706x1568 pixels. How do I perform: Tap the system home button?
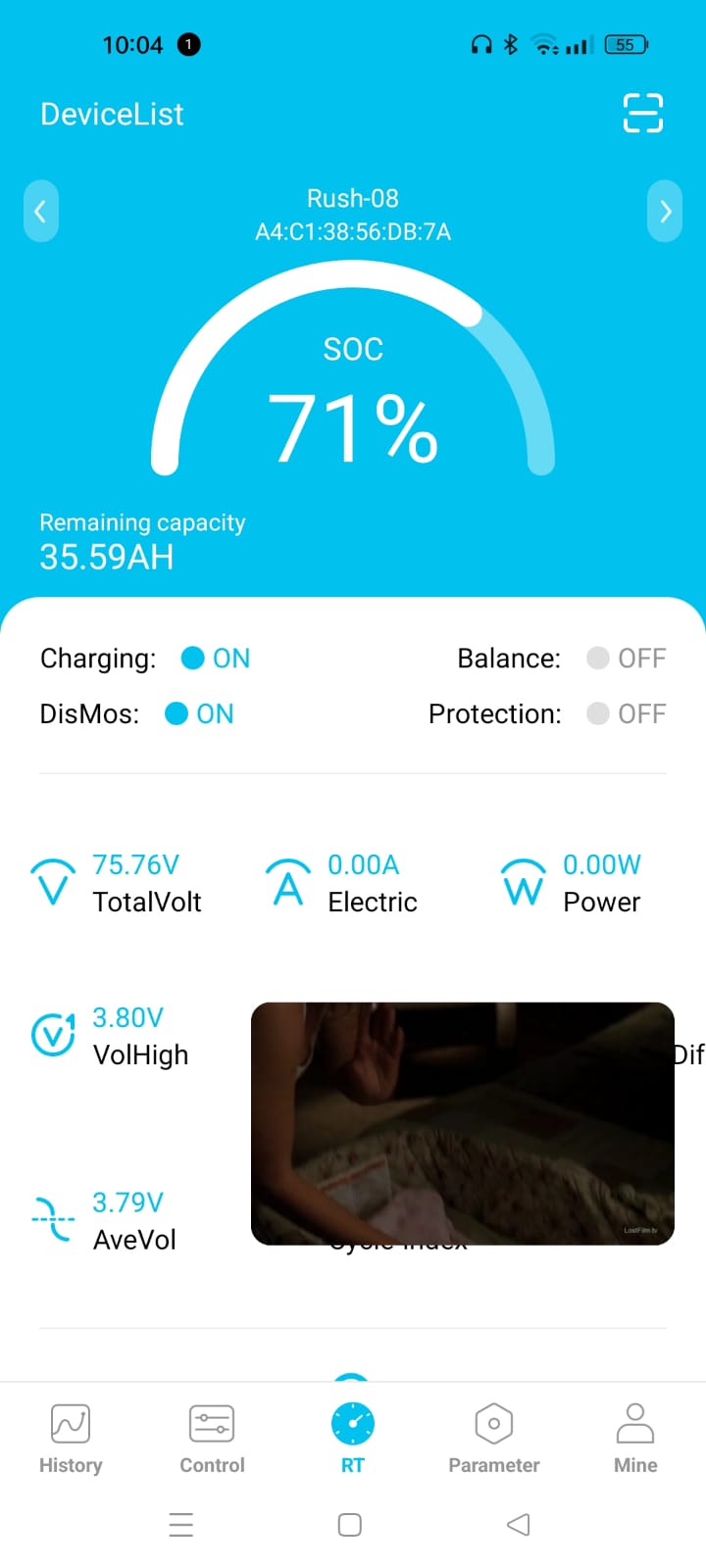point(350,1524)
